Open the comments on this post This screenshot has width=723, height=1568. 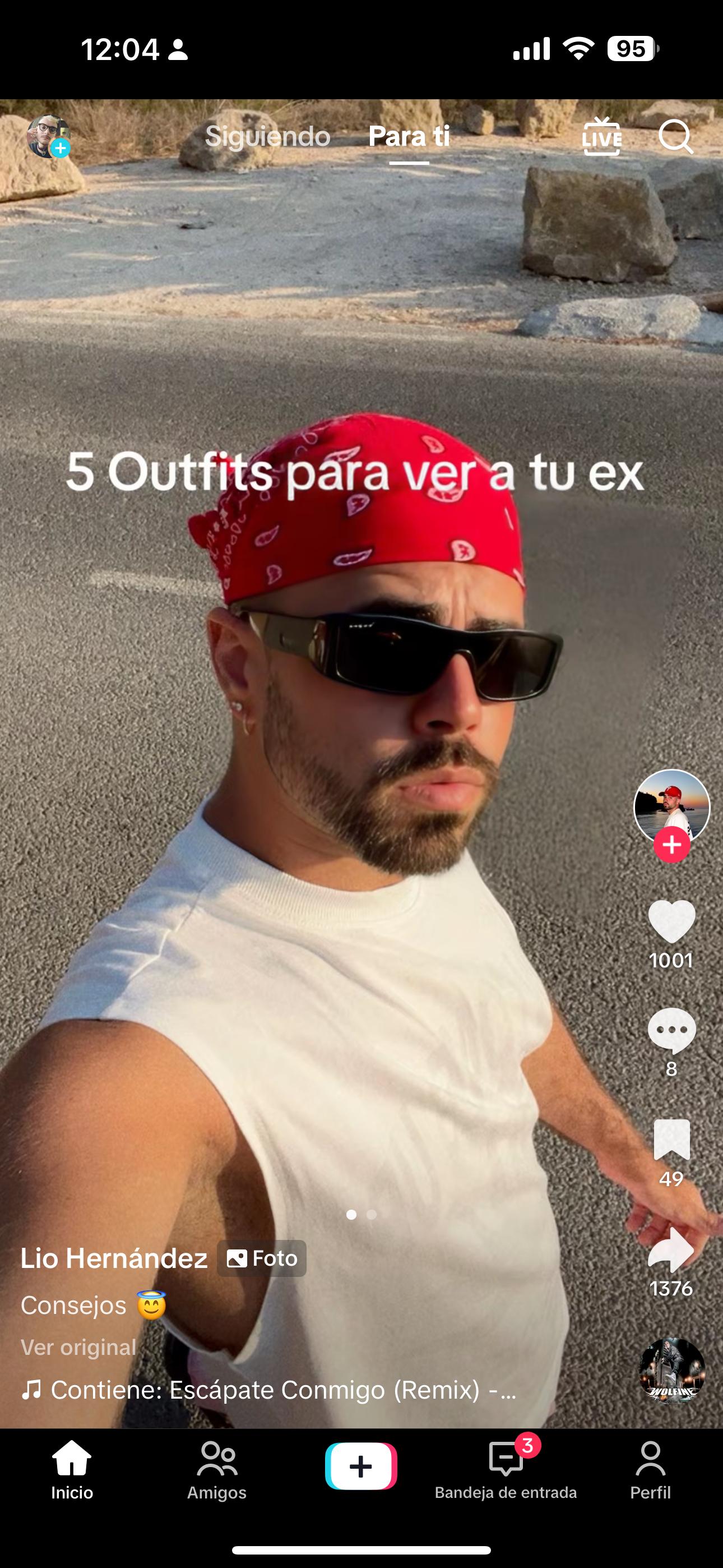click(671, 1031)
